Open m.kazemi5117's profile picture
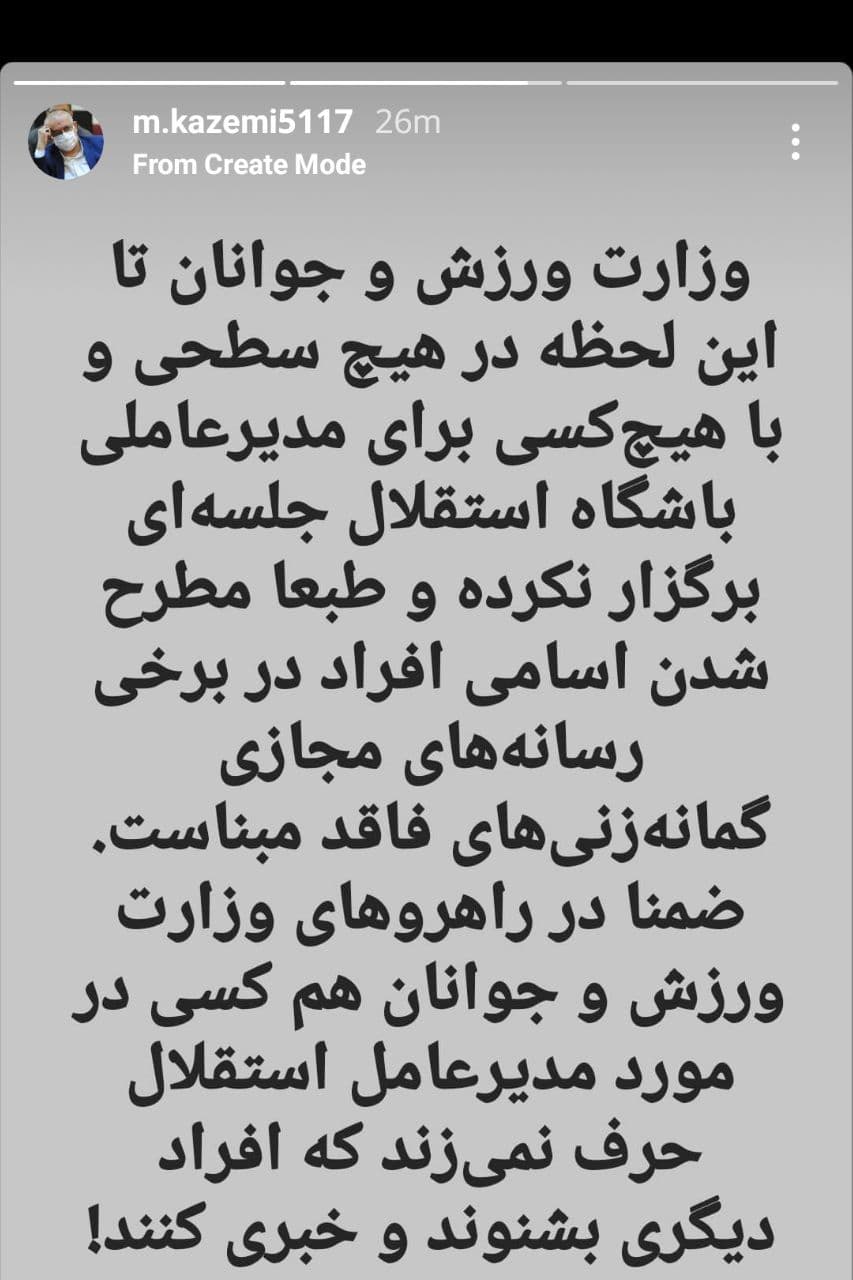Screen dimensions: 853x1280 point(66,142)
